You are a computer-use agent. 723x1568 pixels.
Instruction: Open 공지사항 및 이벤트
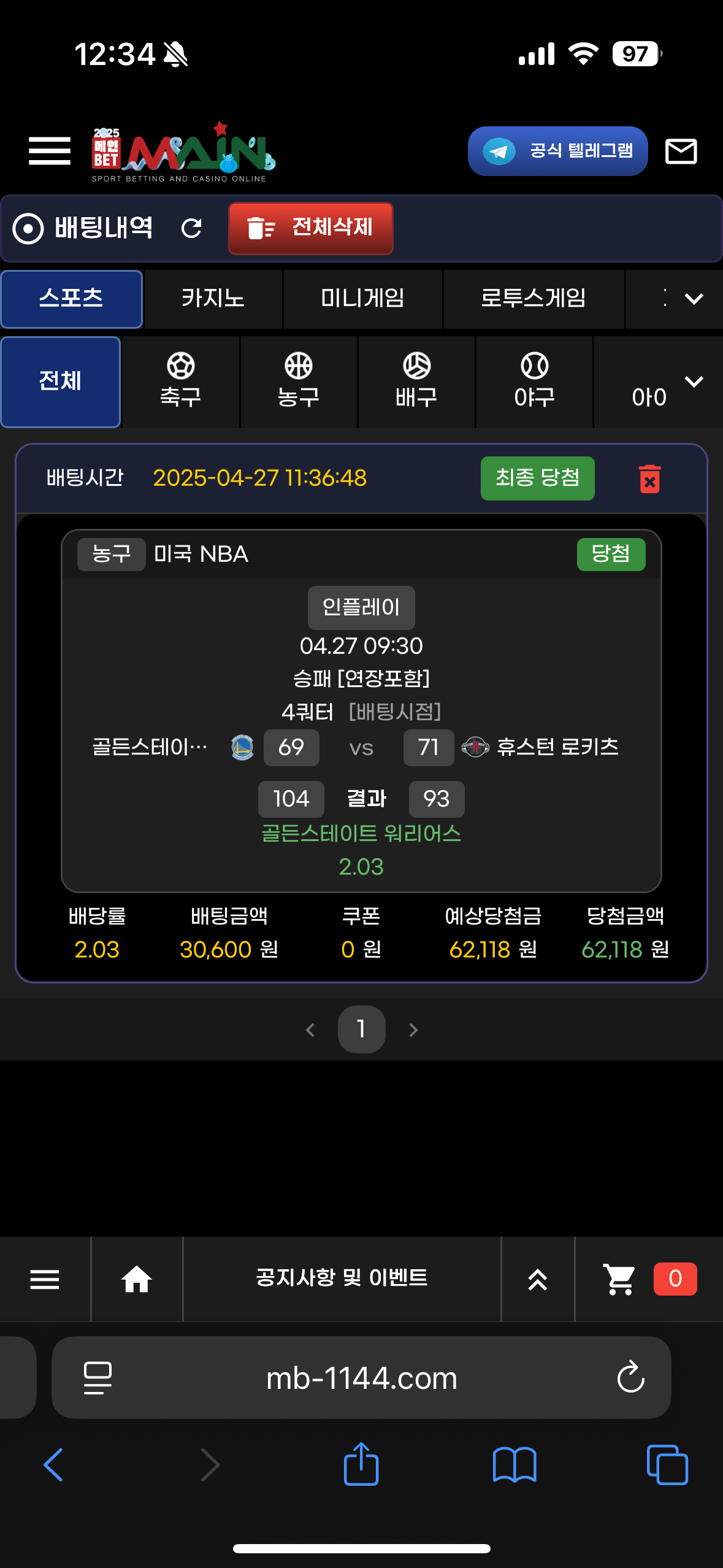(342, 1278)
